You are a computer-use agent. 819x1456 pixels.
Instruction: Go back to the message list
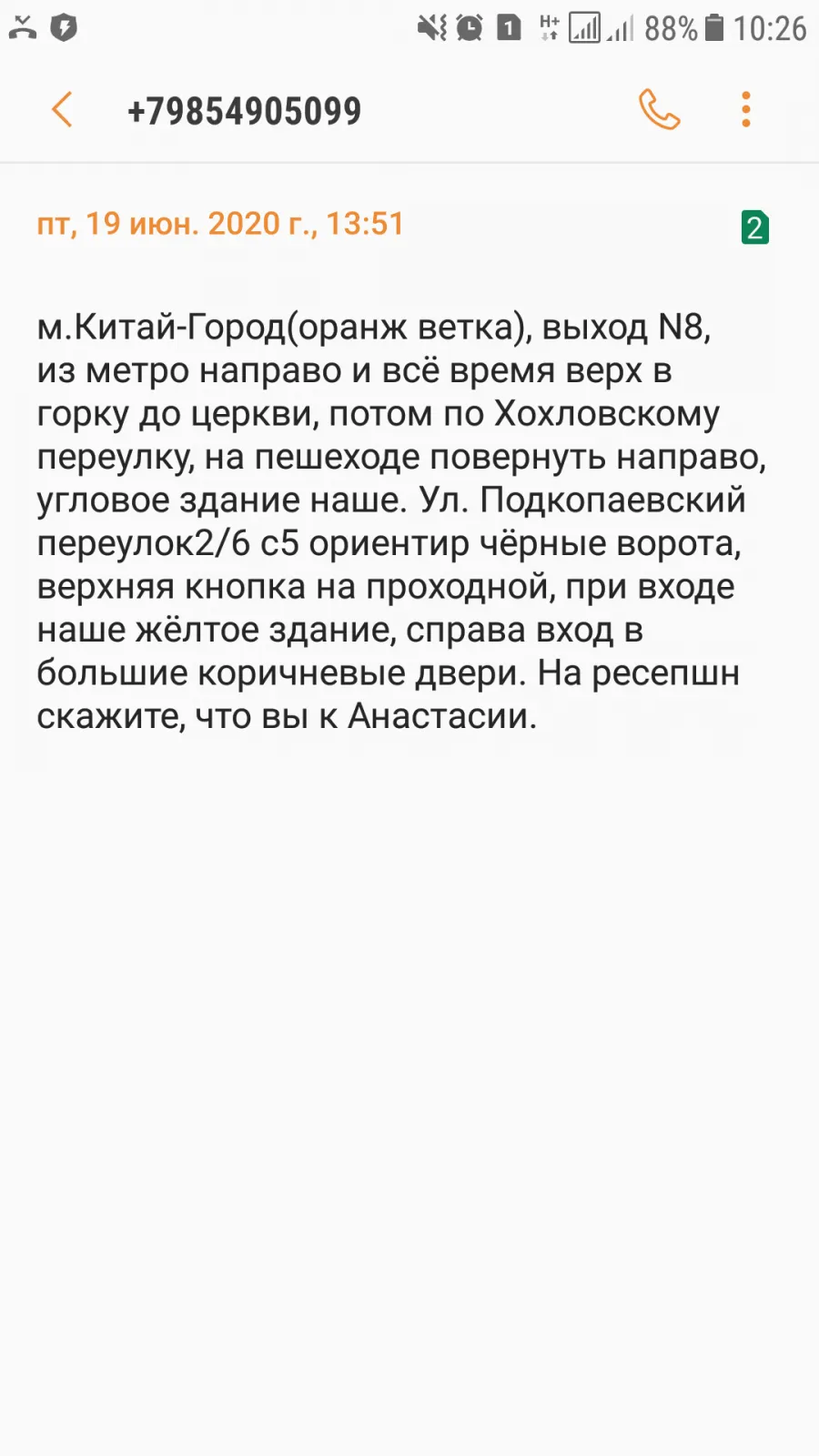[62, 110]
